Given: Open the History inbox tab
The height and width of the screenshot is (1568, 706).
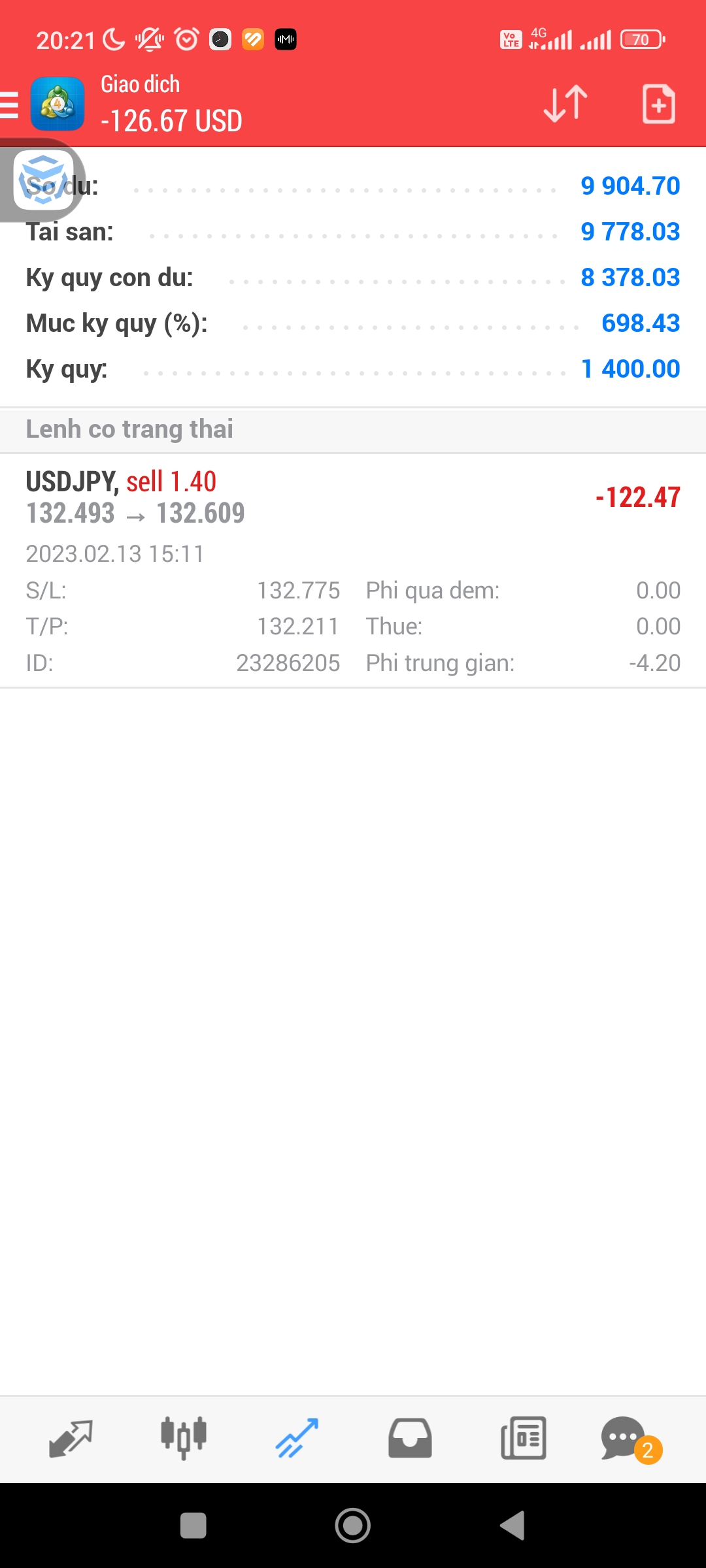Looking at the screenshot, I should (410, 1439).
